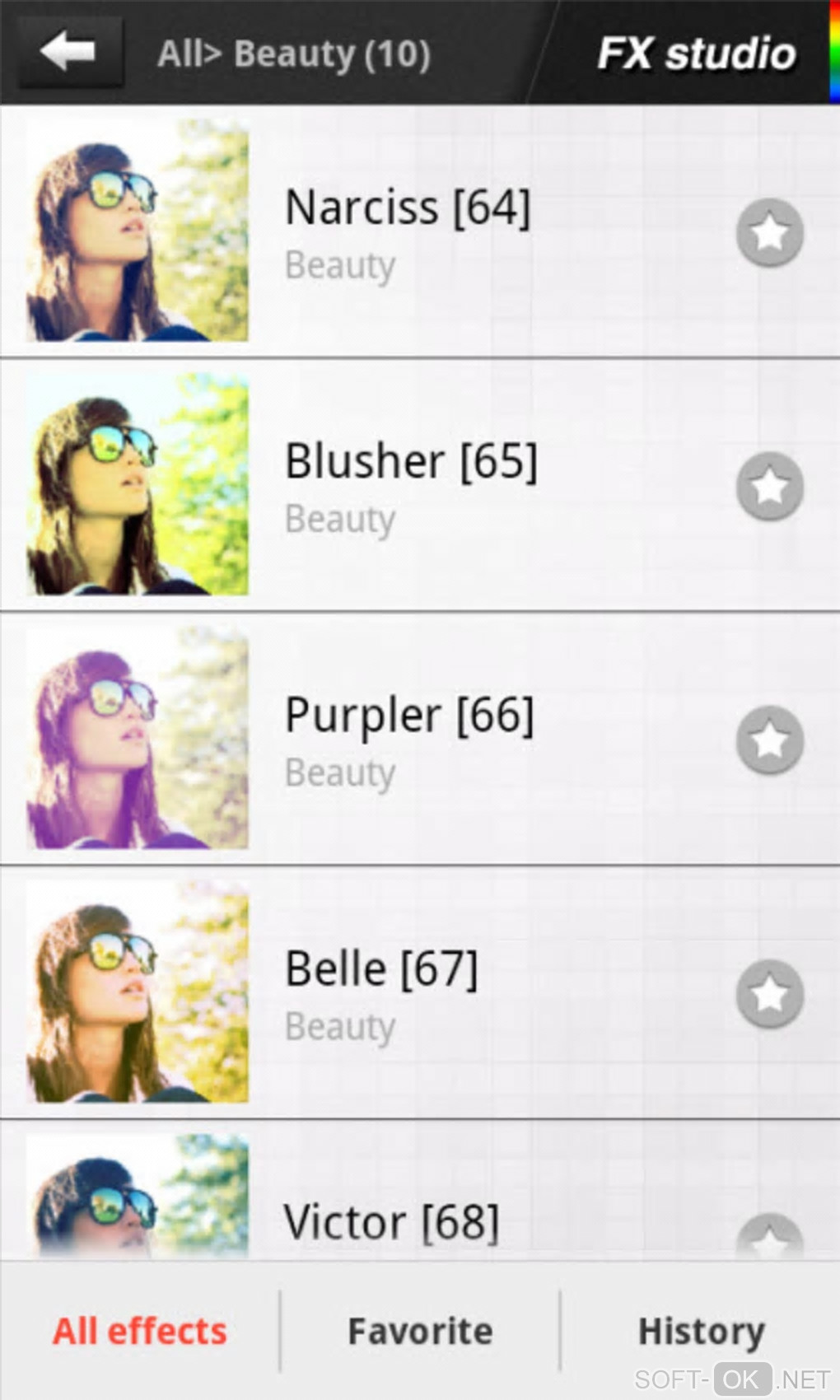Favorite the Narciss [64] effect
840x1400 pixels.
coord(769,233)
